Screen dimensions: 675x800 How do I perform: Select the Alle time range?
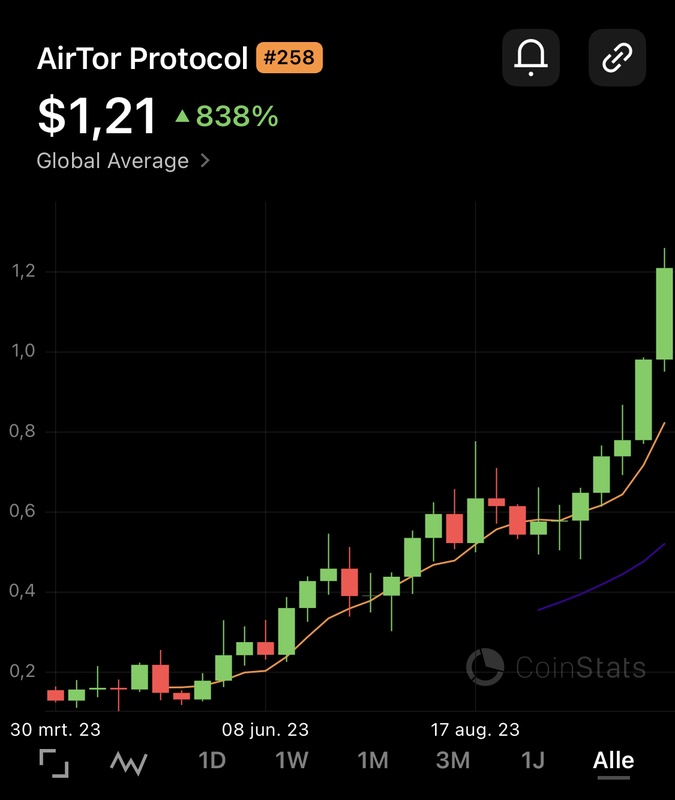(613, 761)
